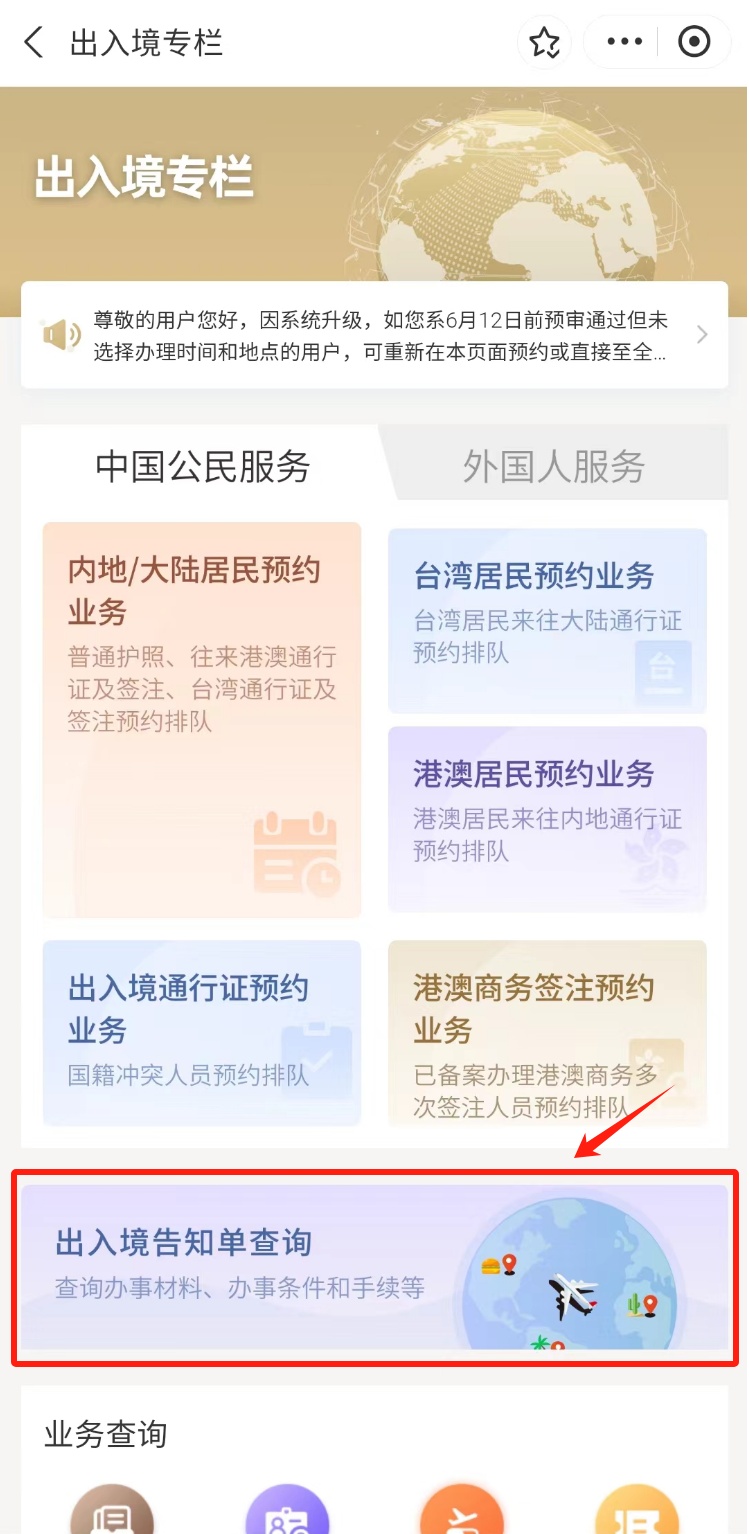The width and height of the screenshot is (749, 1534).
Task: Open 出入境通行证预约业务 card
Action: click(x=201, y=1032)
